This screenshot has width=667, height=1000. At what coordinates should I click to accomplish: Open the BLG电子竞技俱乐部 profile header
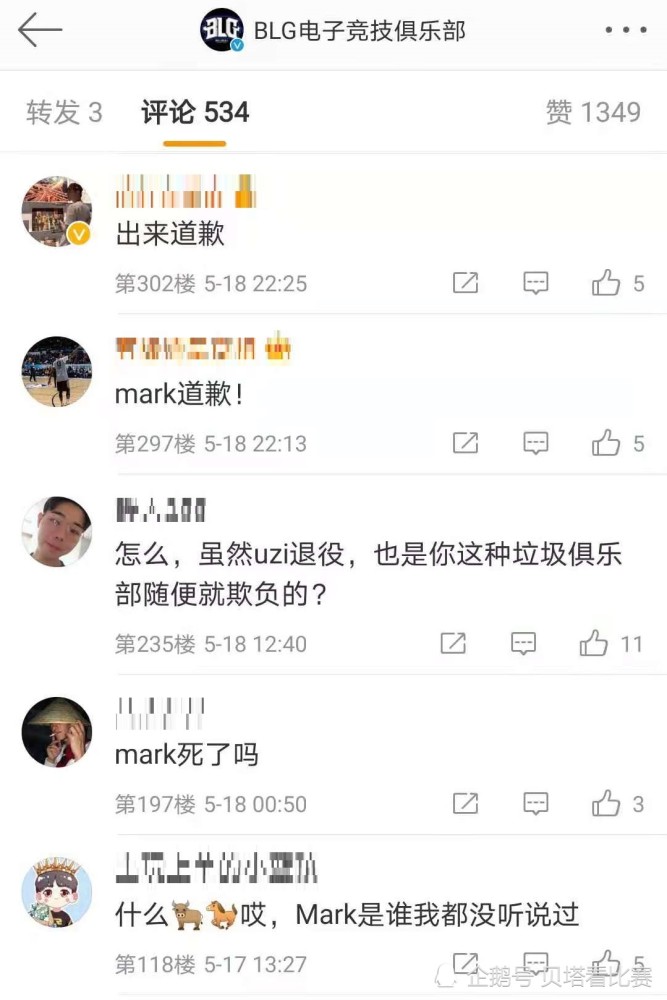(334, 31)
